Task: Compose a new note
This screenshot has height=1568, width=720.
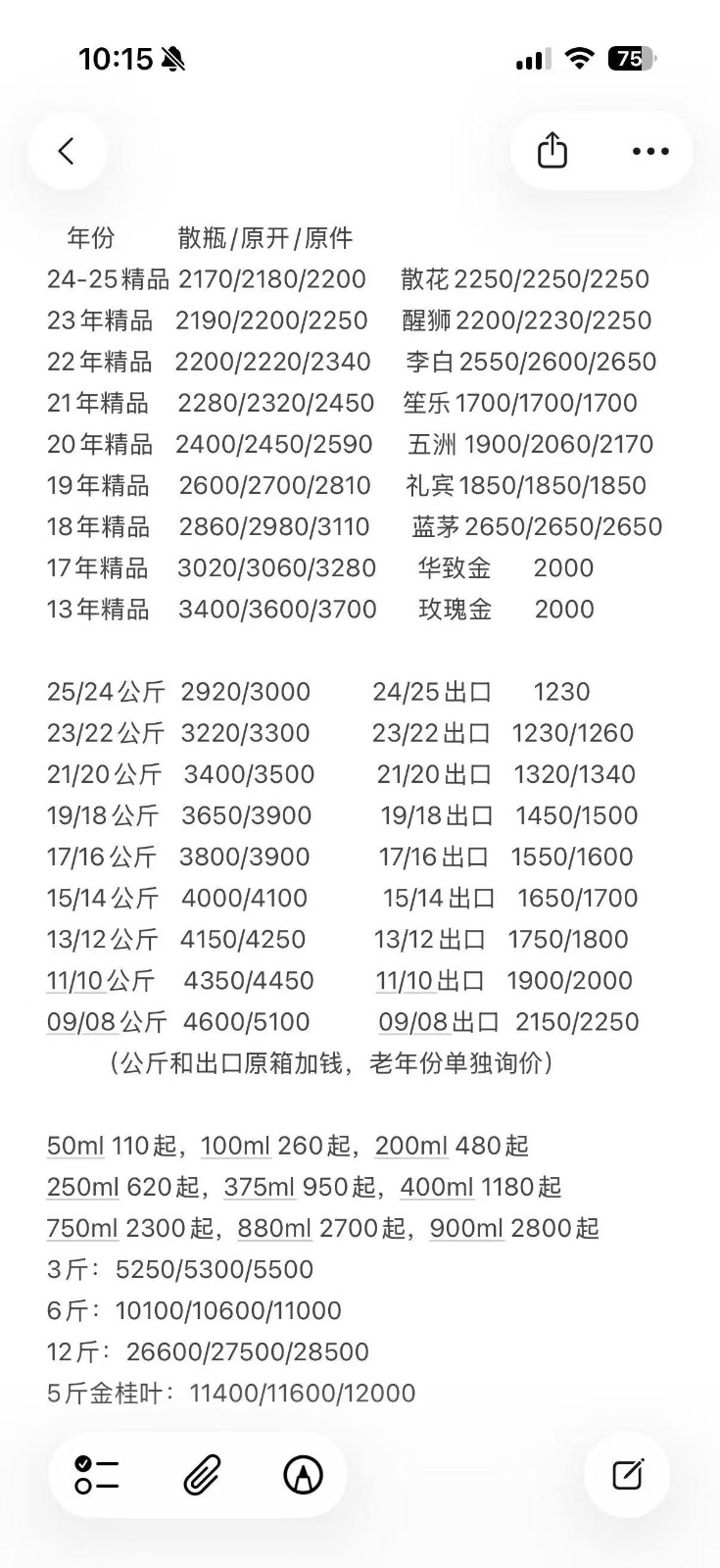Action: pyautogui.click(x=627, y=1475)
